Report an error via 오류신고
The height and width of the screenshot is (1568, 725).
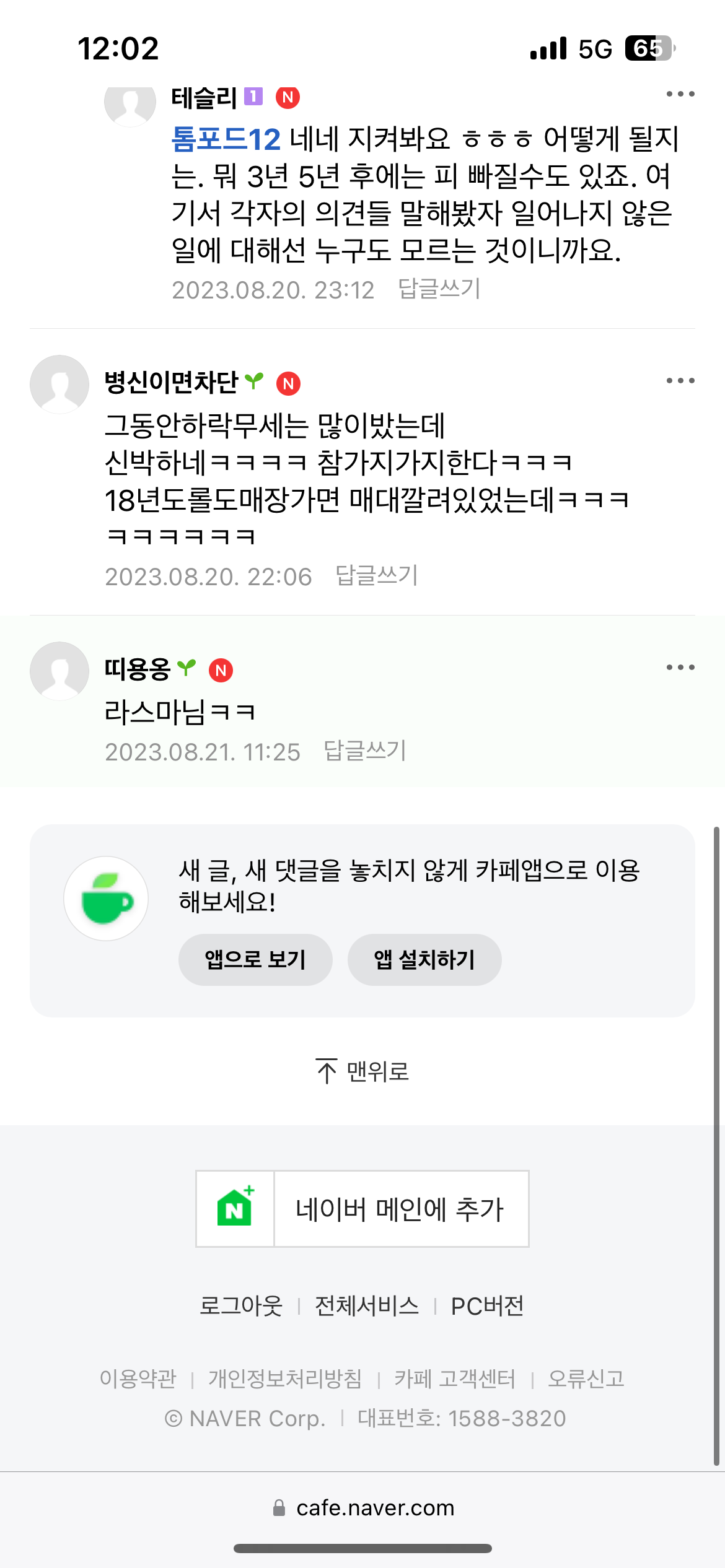(586, 1379)
